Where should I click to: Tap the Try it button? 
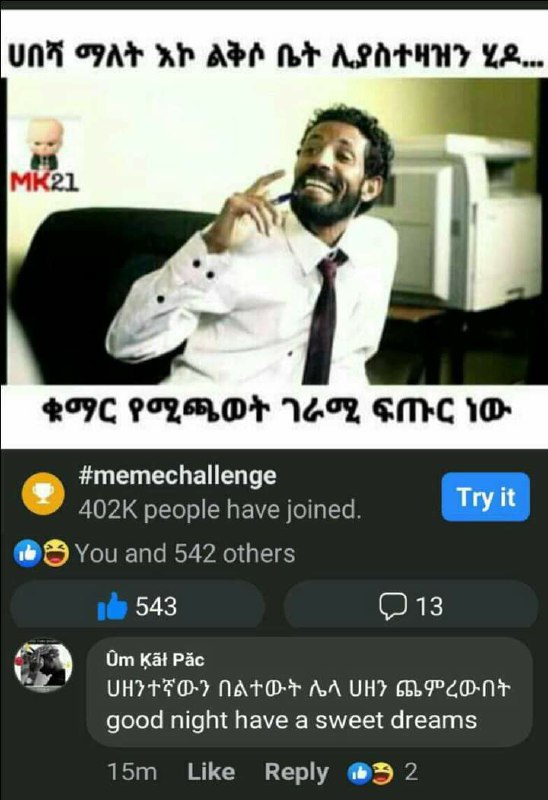(x=485, y=496)
